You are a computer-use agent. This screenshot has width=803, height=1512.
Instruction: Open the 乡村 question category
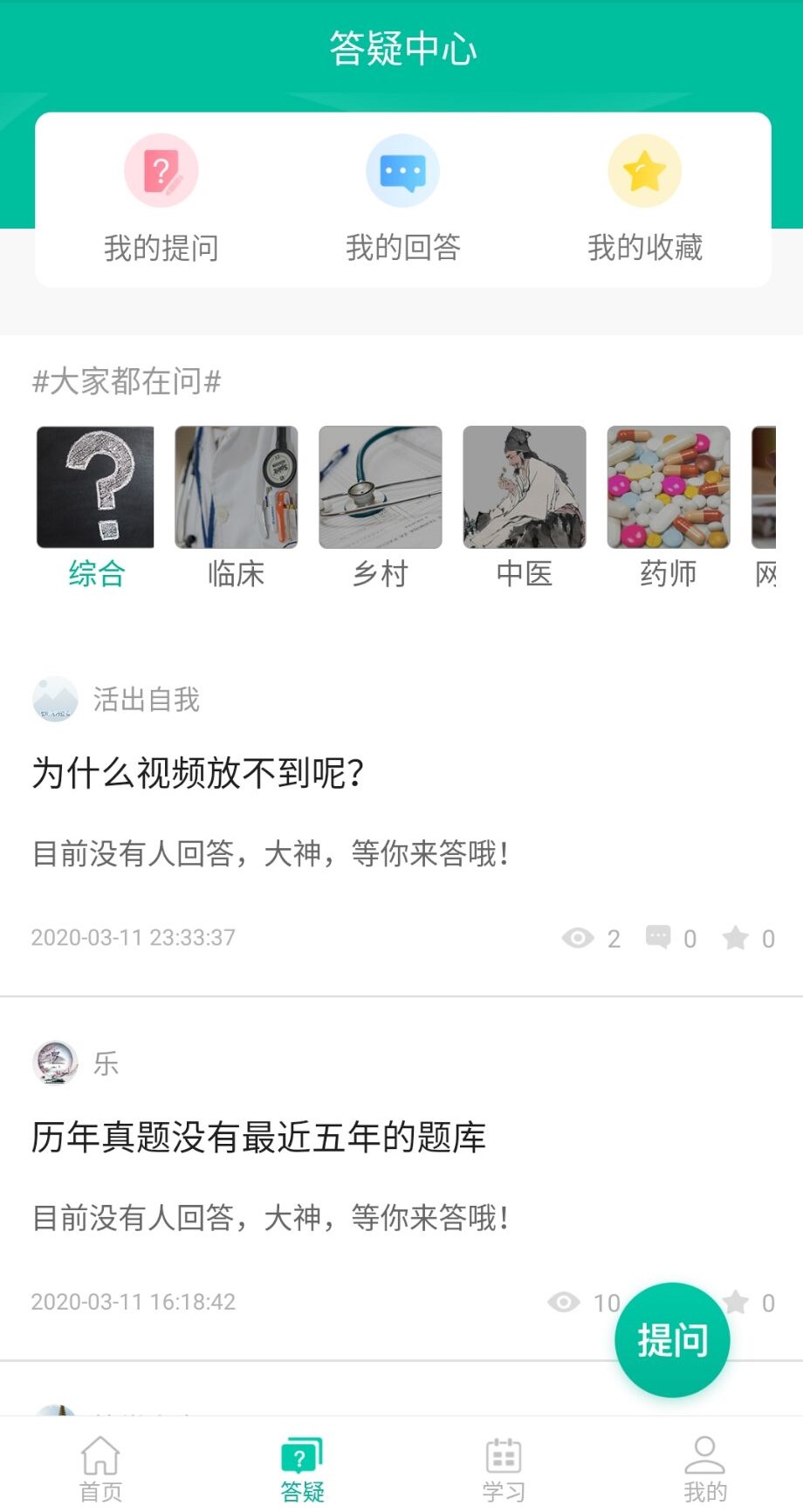[380, 486]
